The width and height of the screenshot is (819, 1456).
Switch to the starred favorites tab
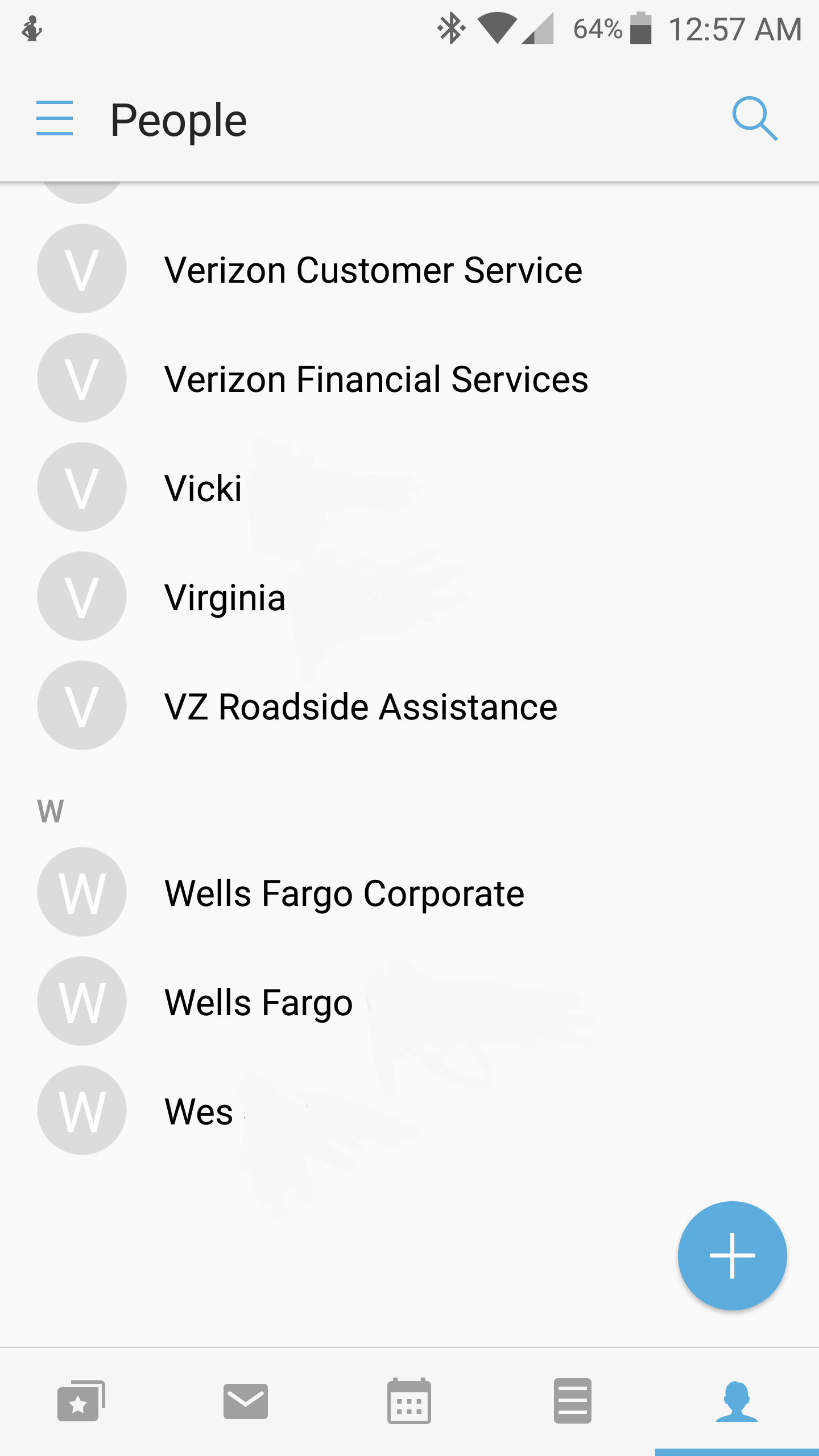tap(81, 1401)
